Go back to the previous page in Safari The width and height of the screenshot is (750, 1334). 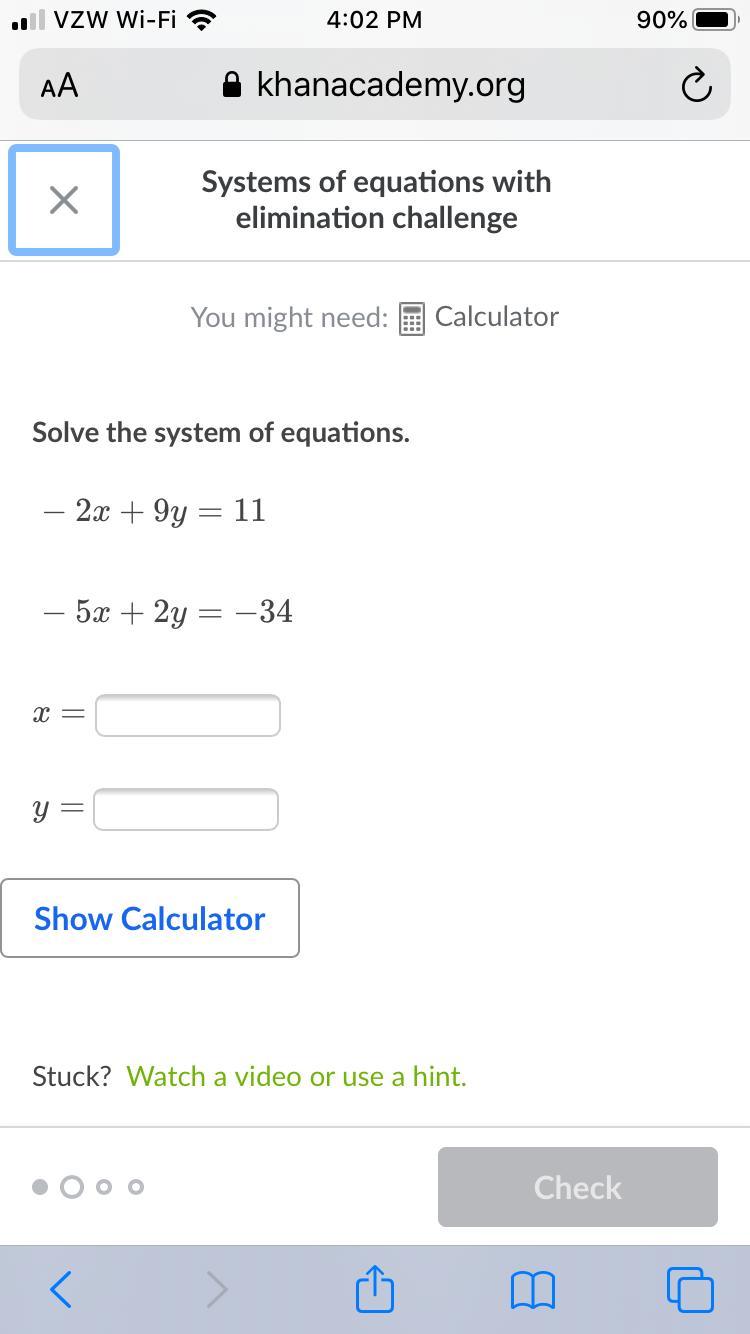[61, 1289]
